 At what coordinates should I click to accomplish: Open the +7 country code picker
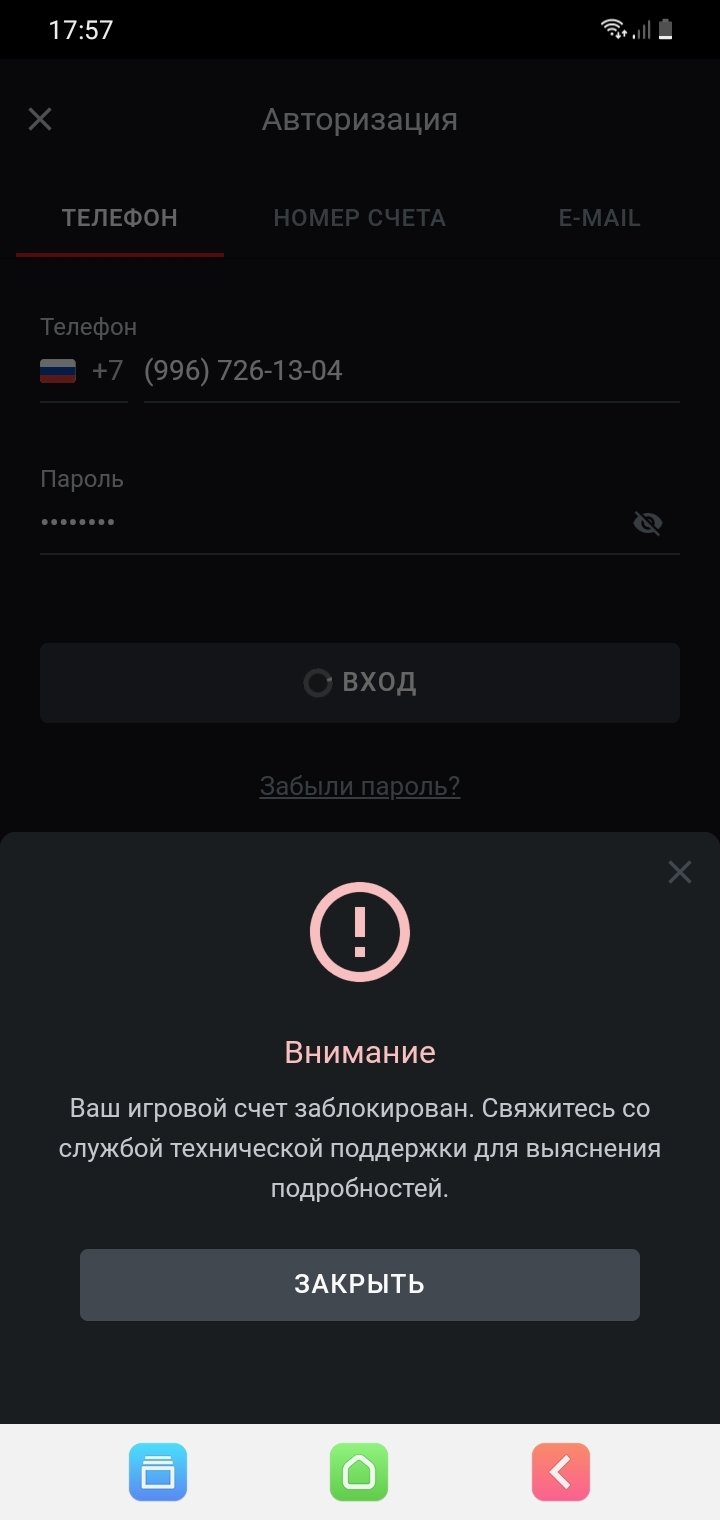tap(84, 372)
